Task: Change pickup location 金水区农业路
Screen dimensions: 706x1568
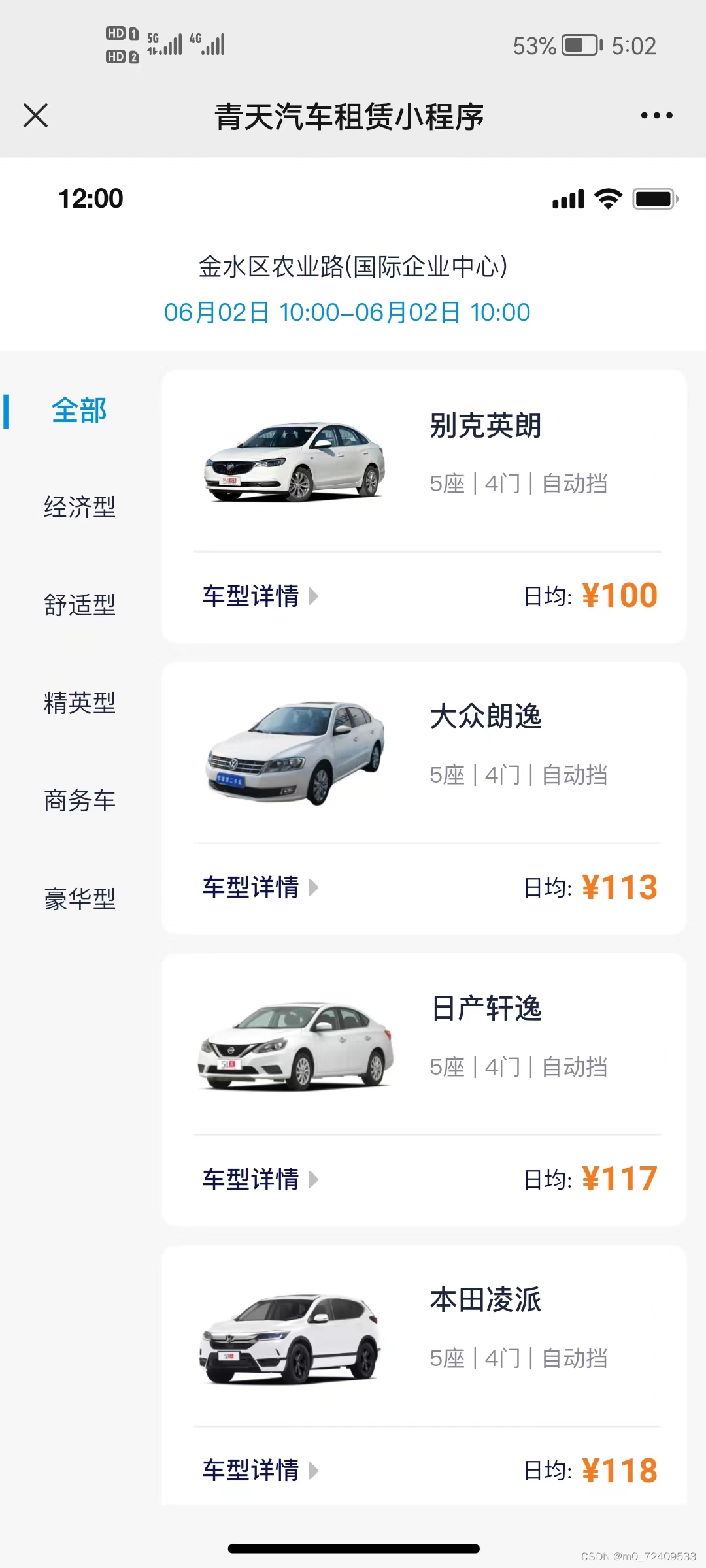Action: [353, 267]
